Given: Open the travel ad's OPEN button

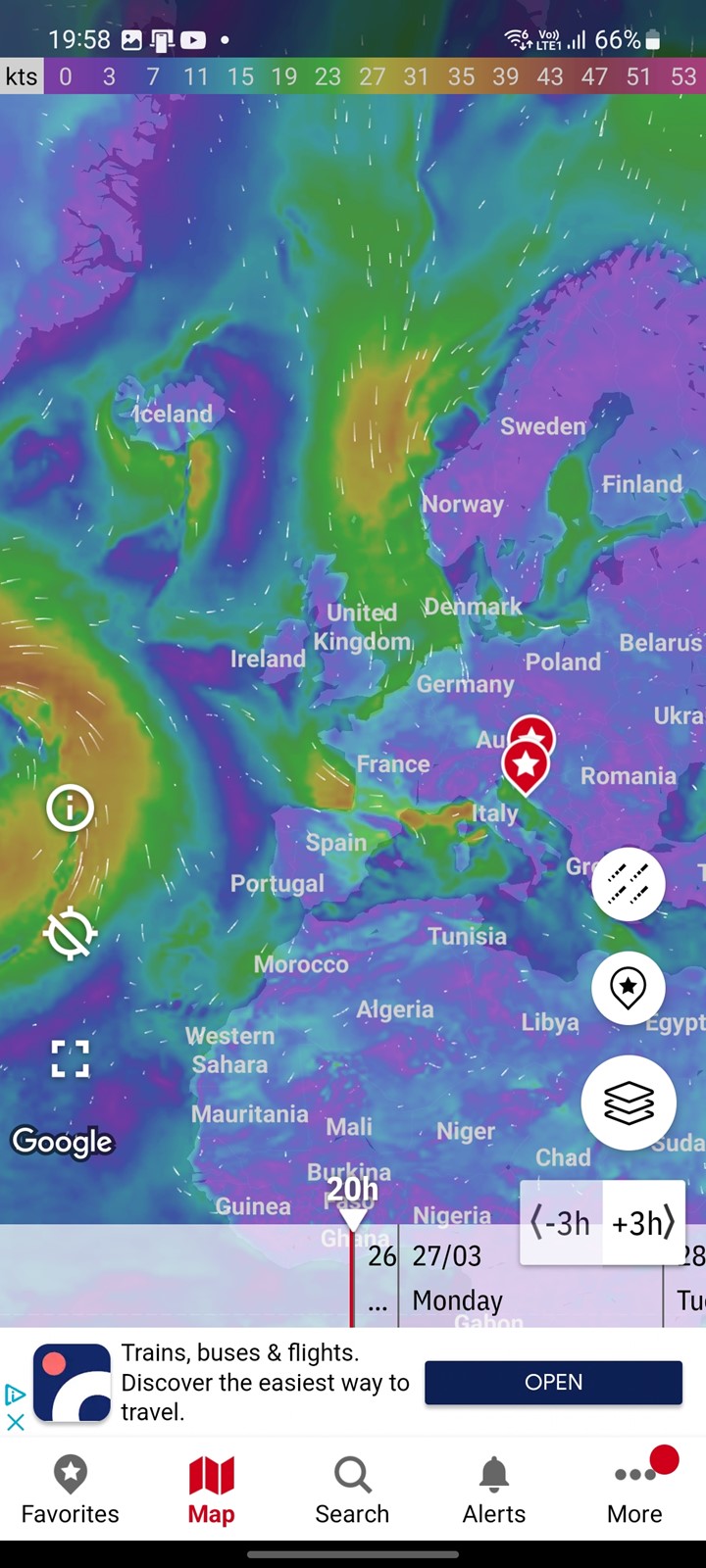Looking at the screenshot, I should tap(553, 1382).
